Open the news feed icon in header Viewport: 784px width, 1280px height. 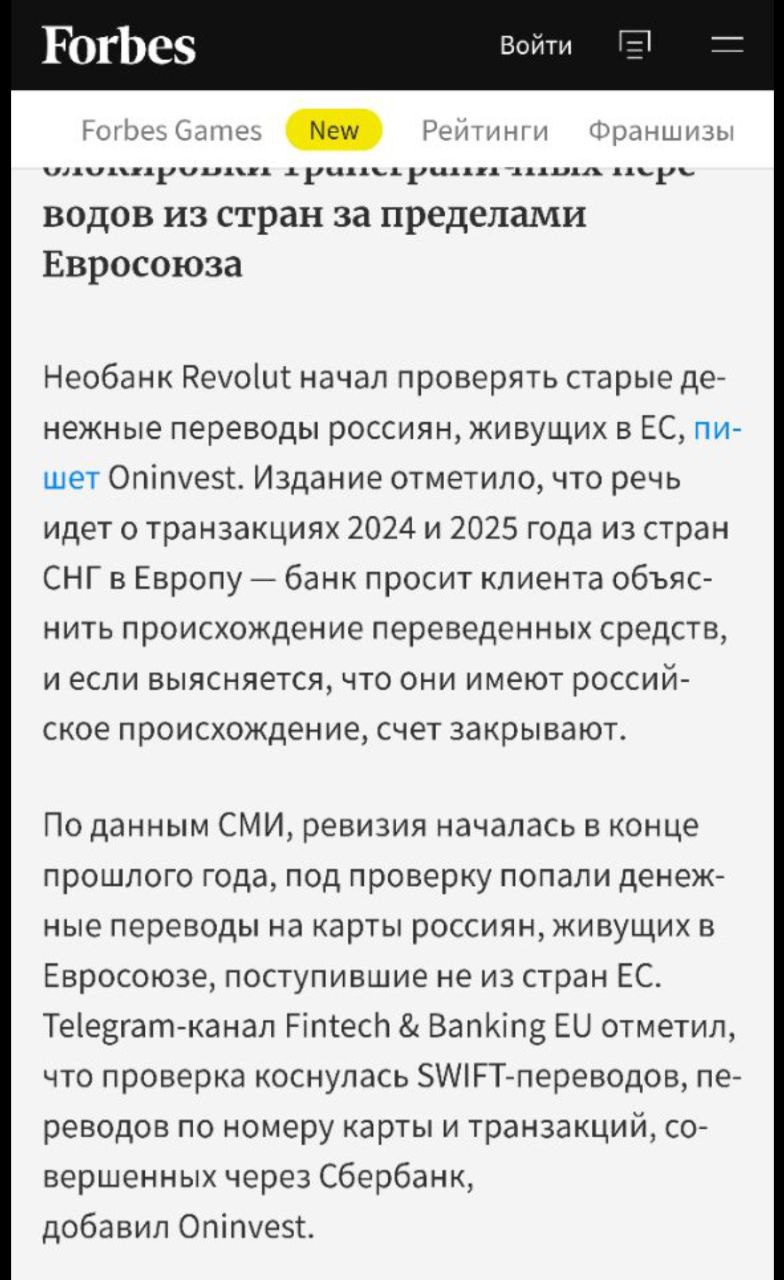point(636,45)
